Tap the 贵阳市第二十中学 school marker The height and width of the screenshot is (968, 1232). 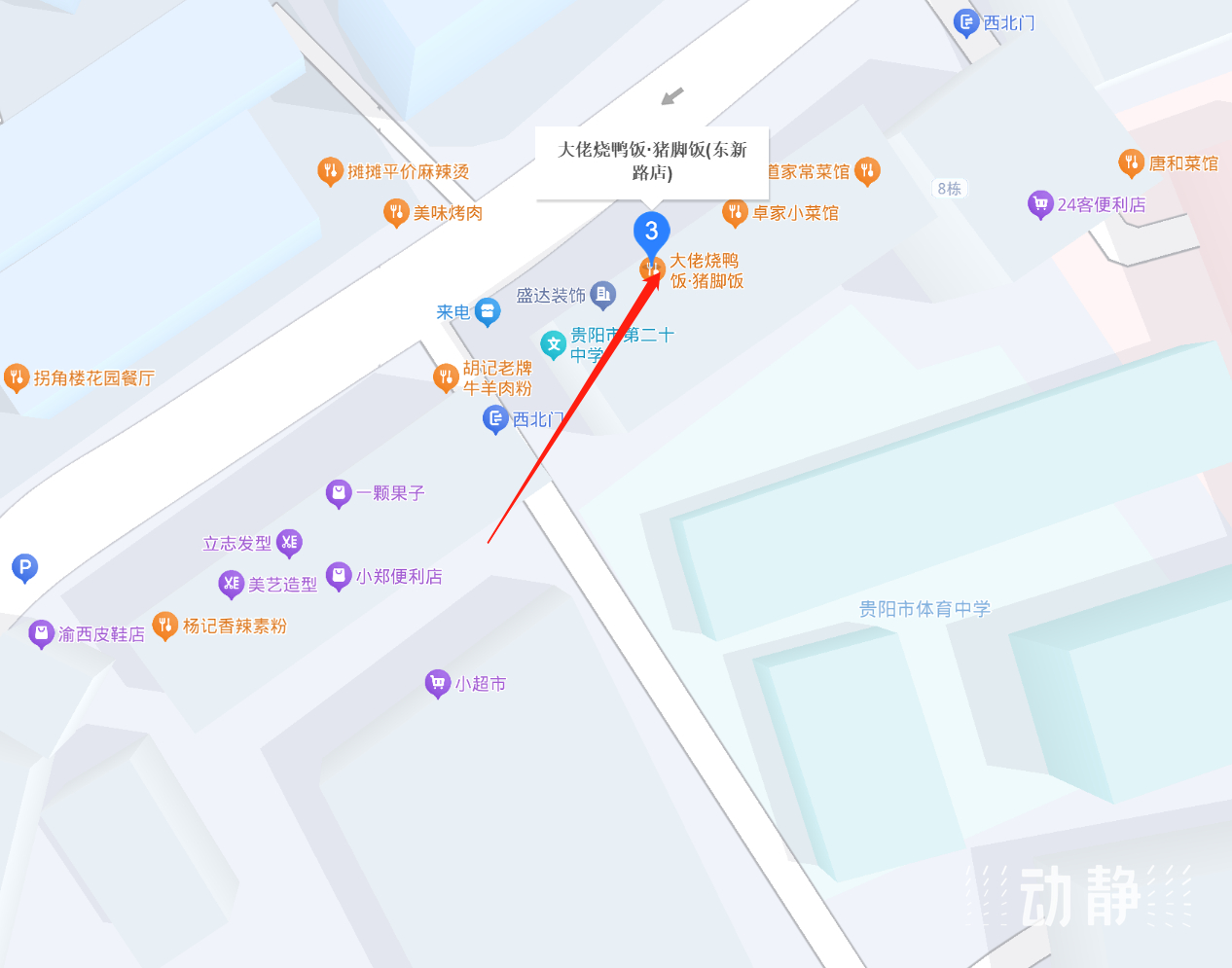coord(554,343)
